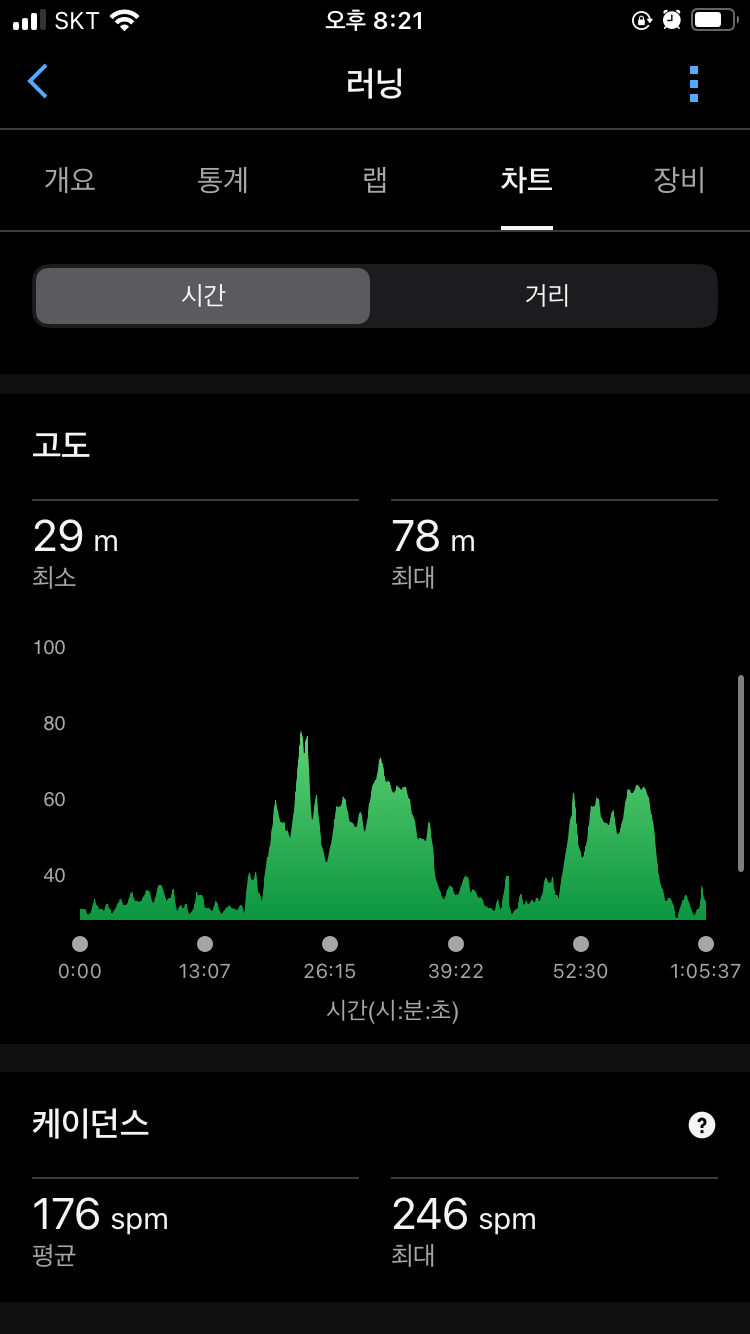Select the 랩 tab
The image size is (750, 1334).
click(375, 180)
